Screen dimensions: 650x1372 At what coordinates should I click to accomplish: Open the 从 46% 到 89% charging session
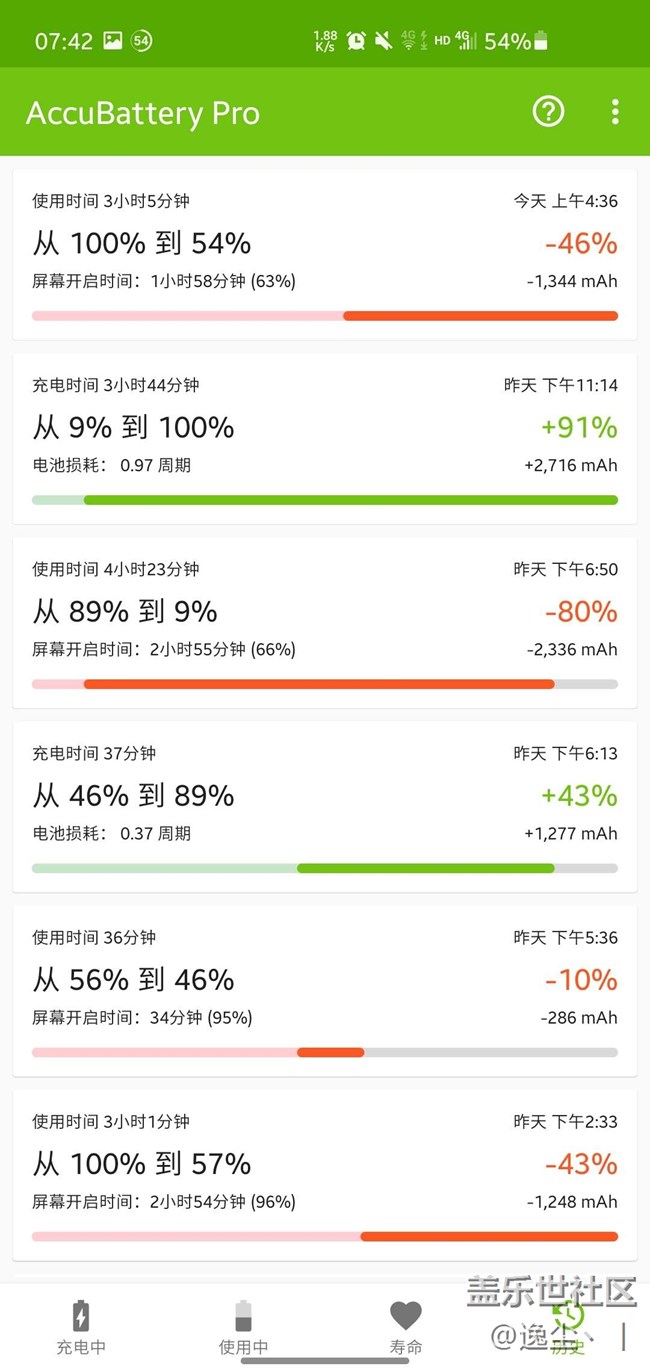click(x=325, y=807)
